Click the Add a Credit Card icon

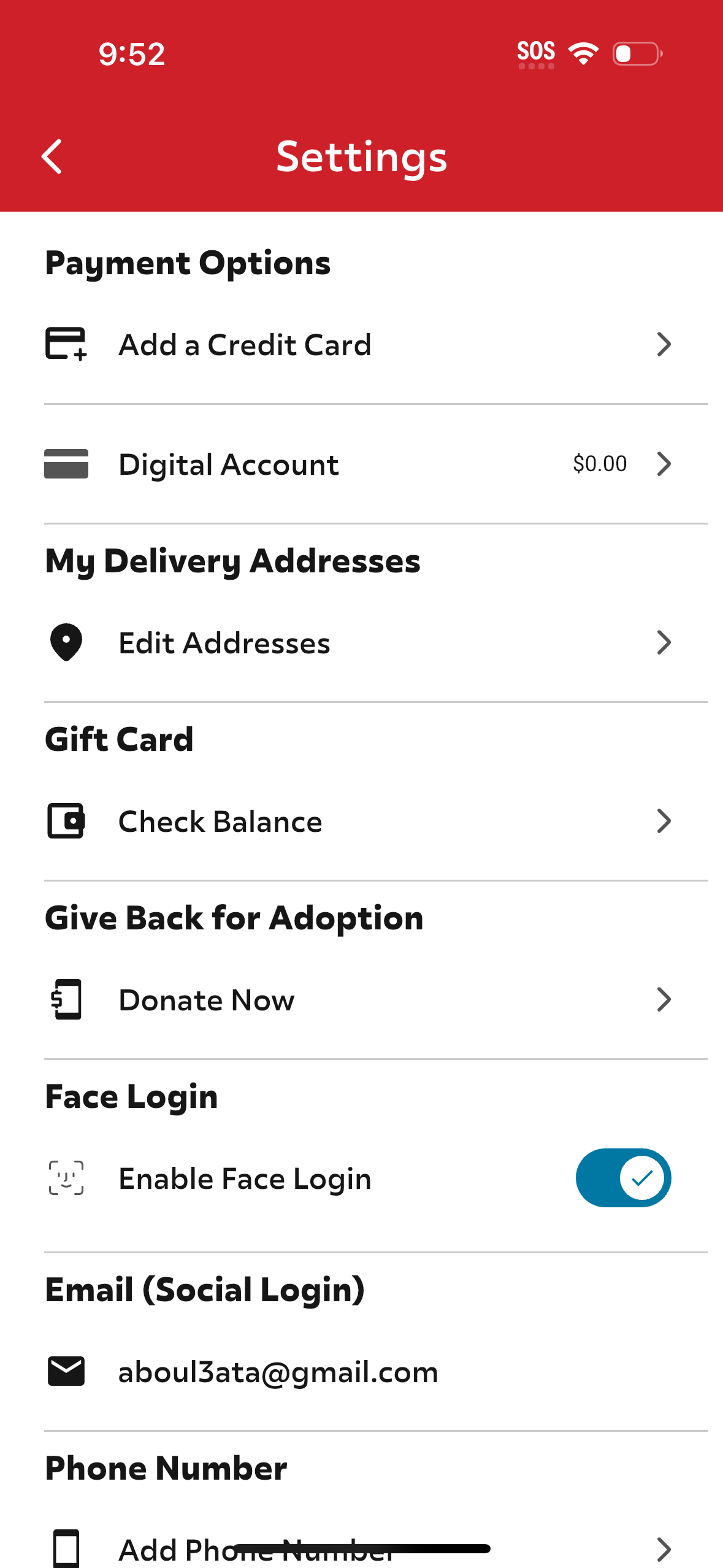66,344
